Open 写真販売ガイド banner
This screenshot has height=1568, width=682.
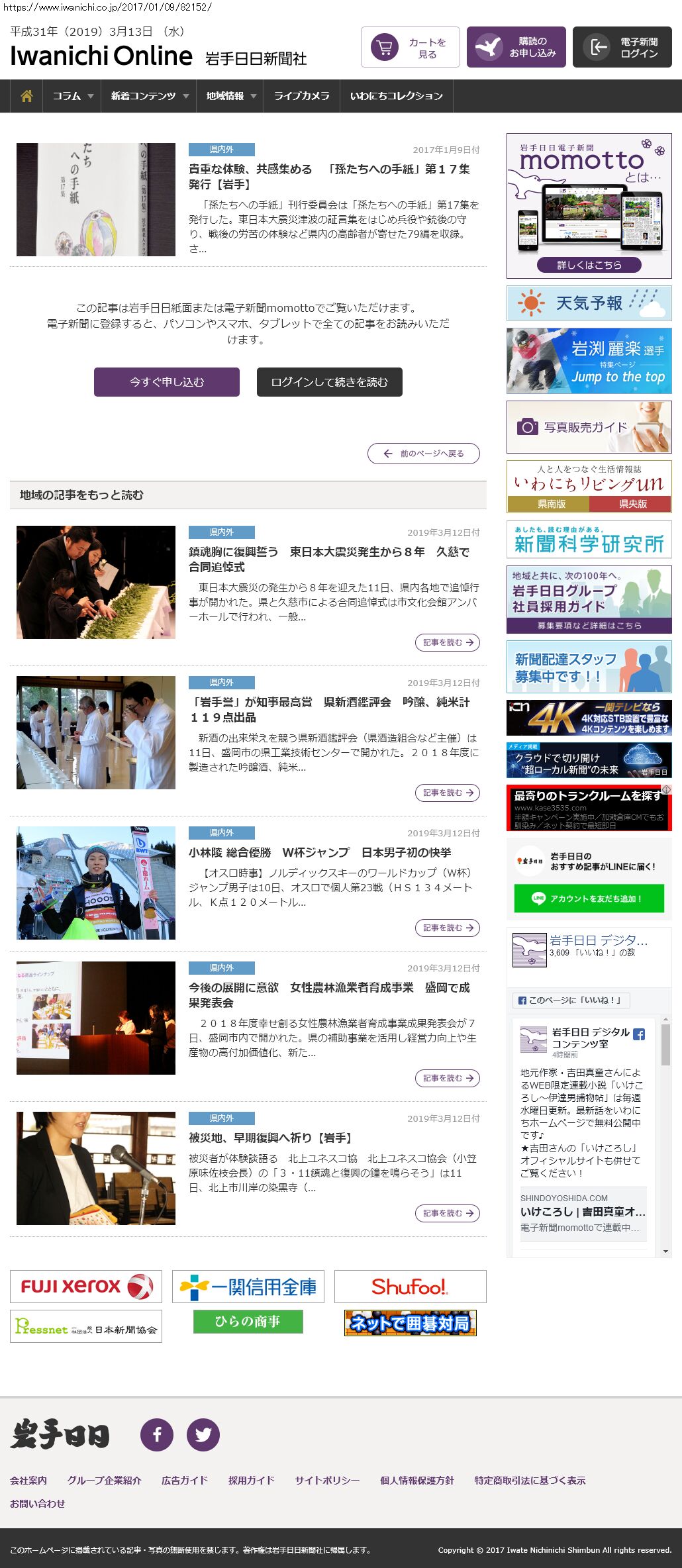589,427
